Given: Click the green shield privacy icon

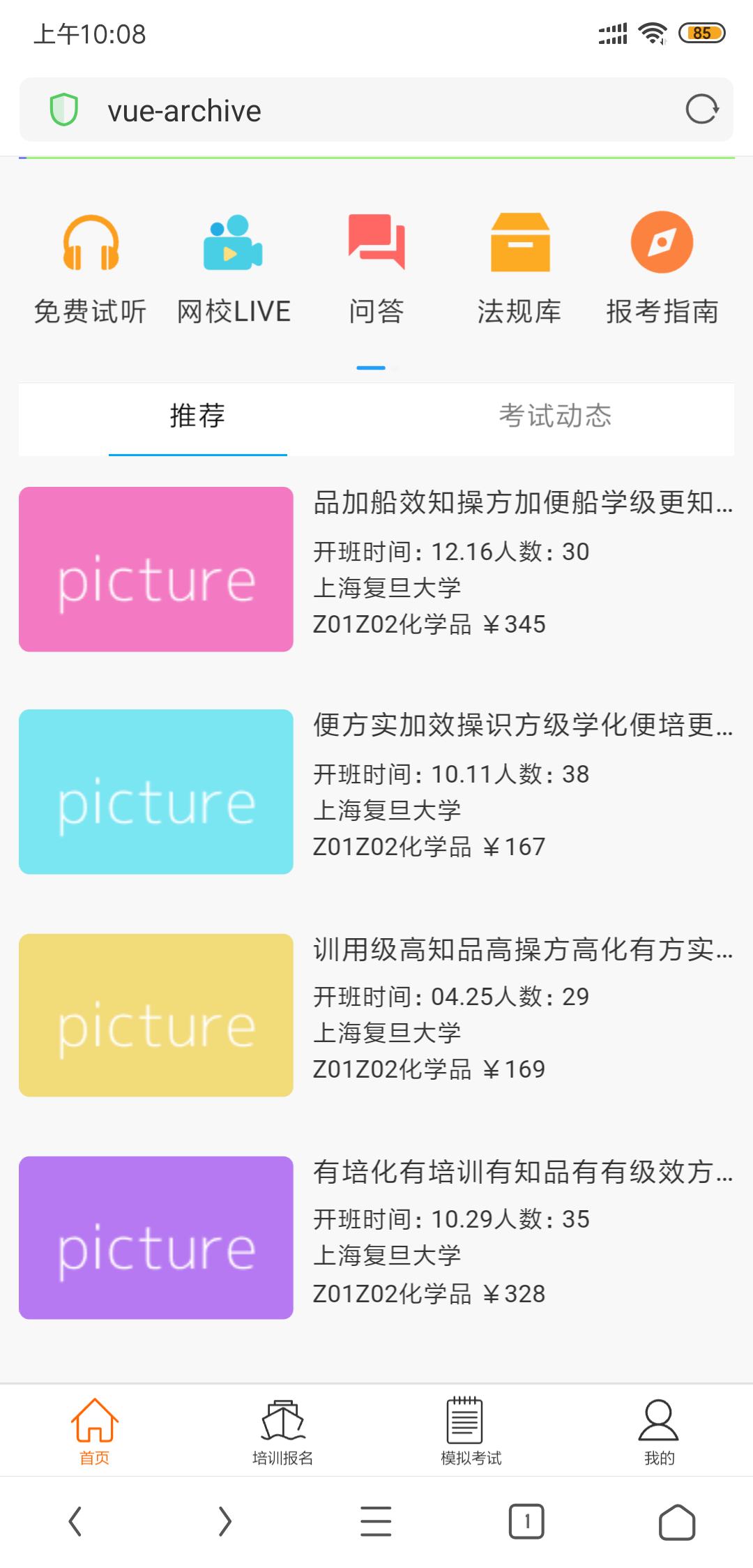Looking at the screenshot, I should tap(64, 110).
